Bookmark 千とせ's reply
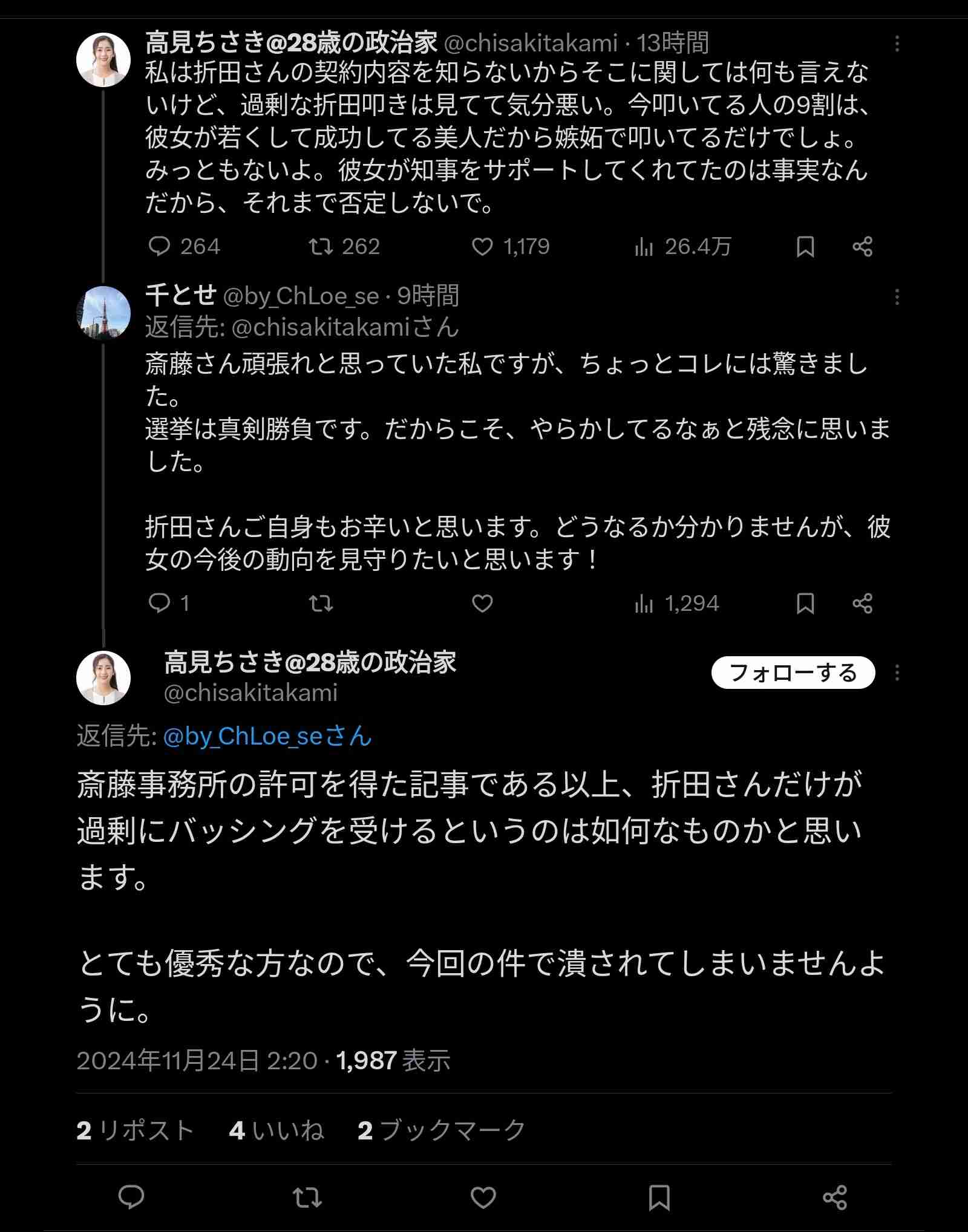This screenshot has height=1232, width=968. point(805,603)
